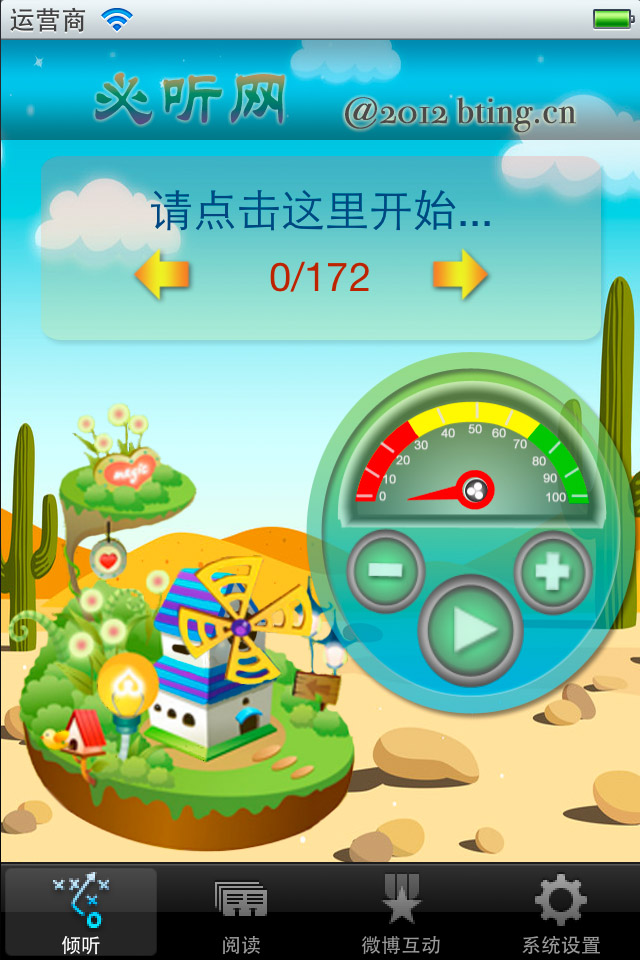This screenshot has height=960, width=640.
Task: Decrease speed with the minus button
Action: pyautogui.click(x=386, y=571)
